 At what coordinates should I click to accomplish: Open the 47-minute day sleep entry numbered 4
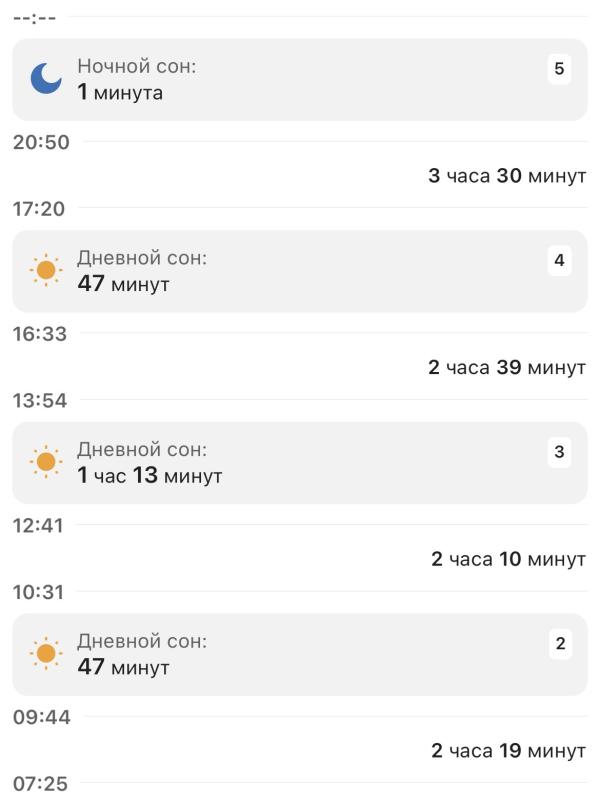pyautogui.click(x=299, y=271)
